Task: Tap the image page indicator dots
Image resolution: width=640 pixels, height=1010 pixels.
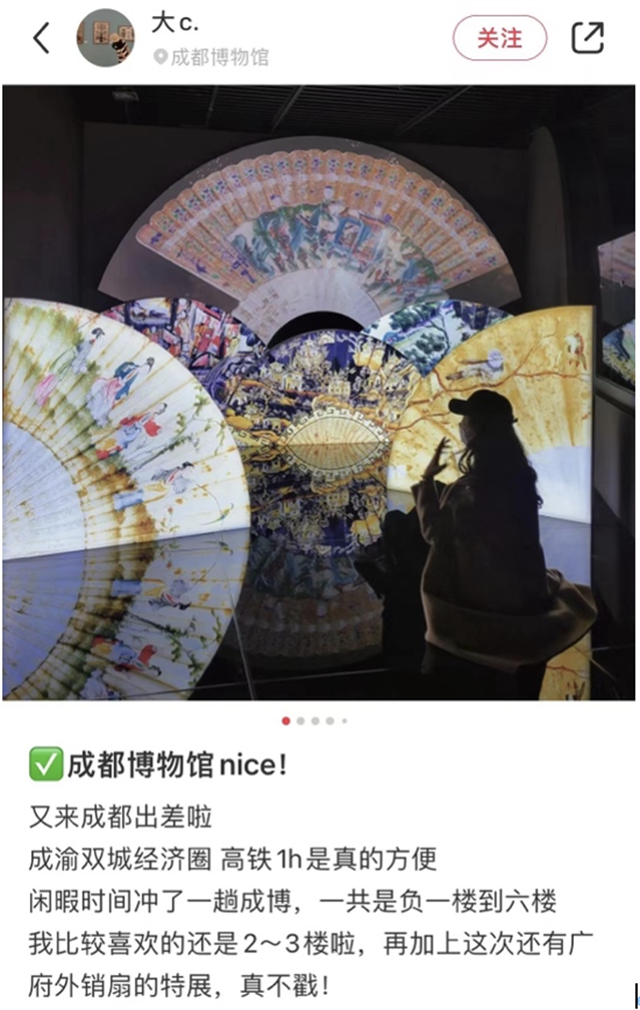Action: [x=315, y=720]
